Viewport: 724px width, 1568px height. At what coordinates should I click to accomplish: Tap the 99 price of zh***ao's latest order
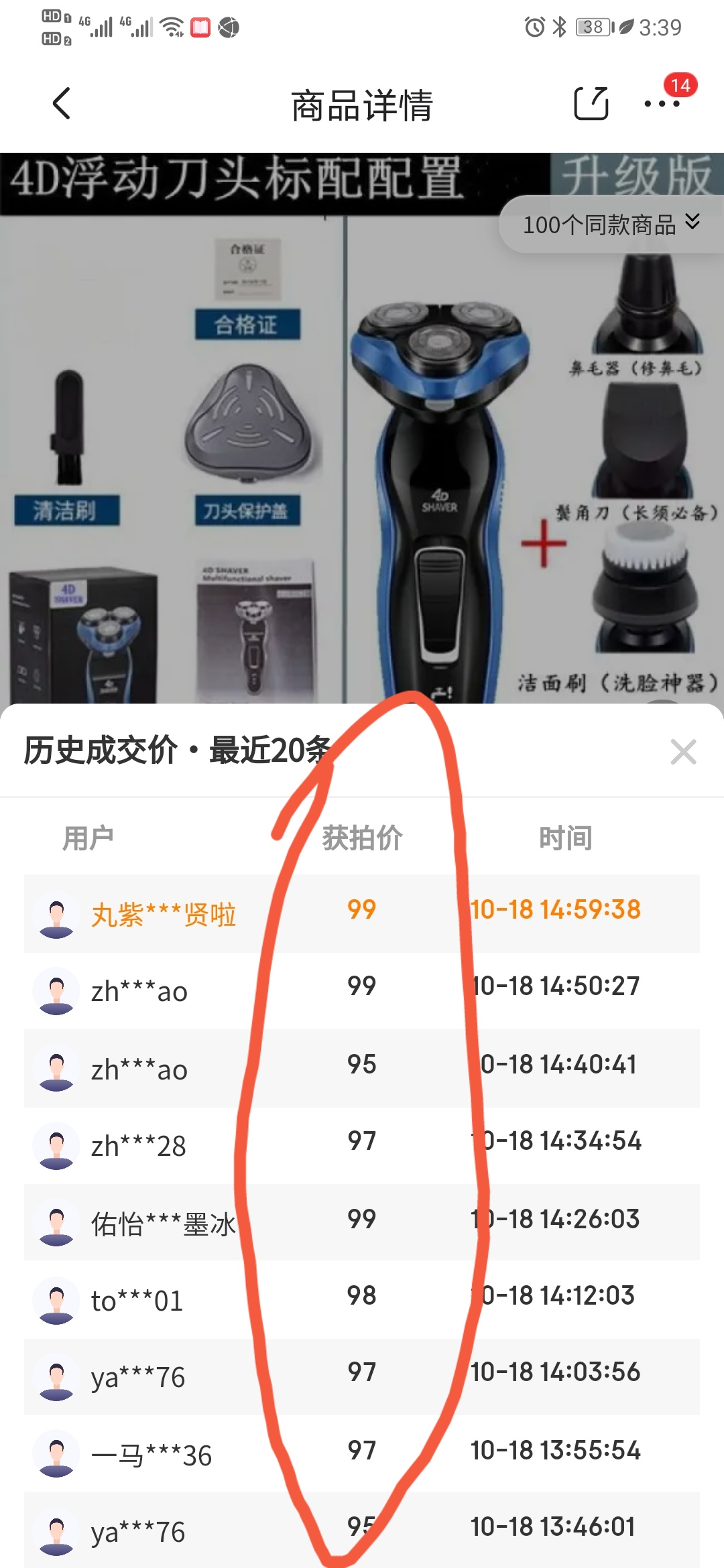tap(361, 990)
